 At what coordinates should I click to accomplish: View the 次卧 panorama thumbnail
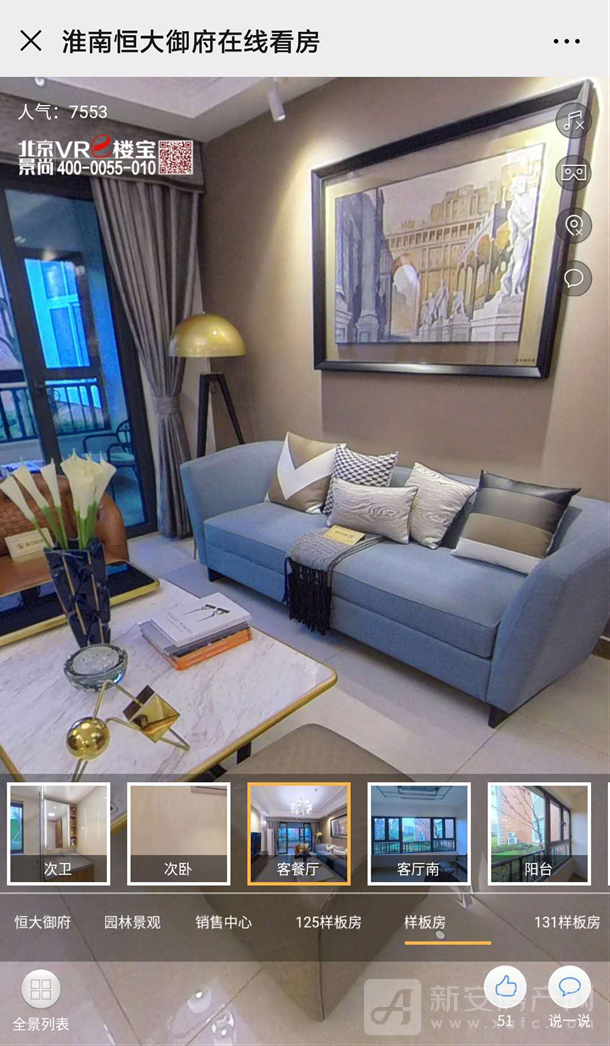point(179,833)
